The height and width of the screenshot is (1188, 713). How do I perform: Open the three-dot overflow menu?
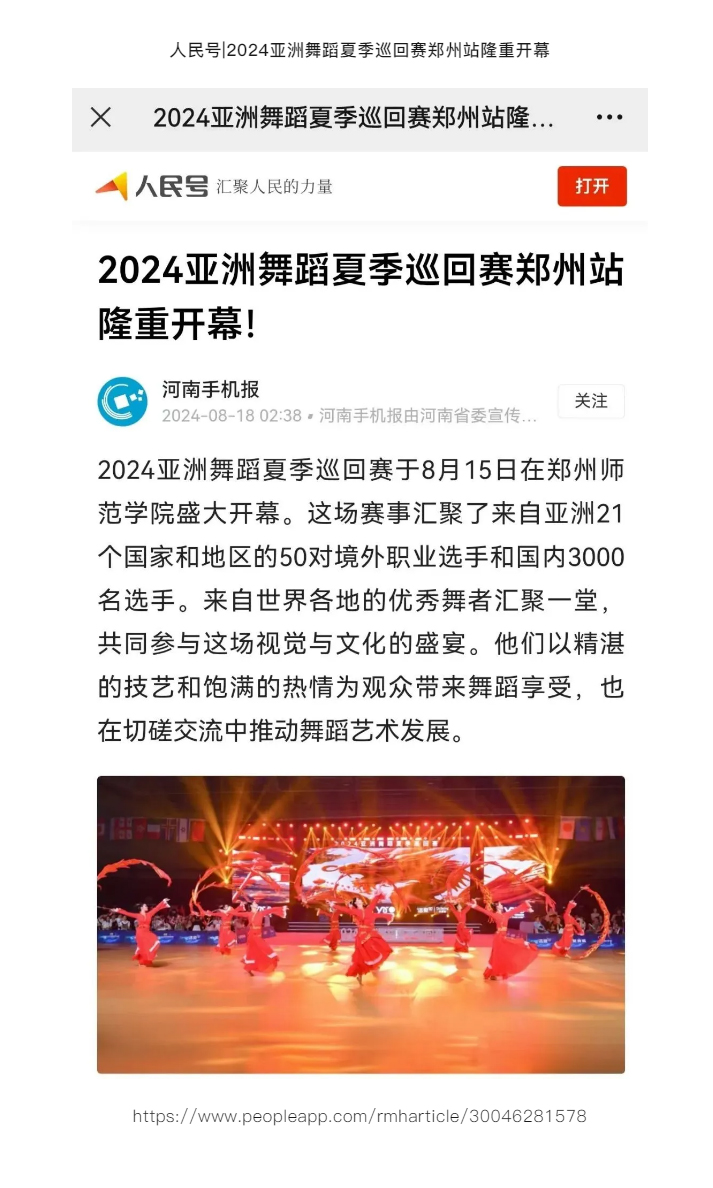609,118
